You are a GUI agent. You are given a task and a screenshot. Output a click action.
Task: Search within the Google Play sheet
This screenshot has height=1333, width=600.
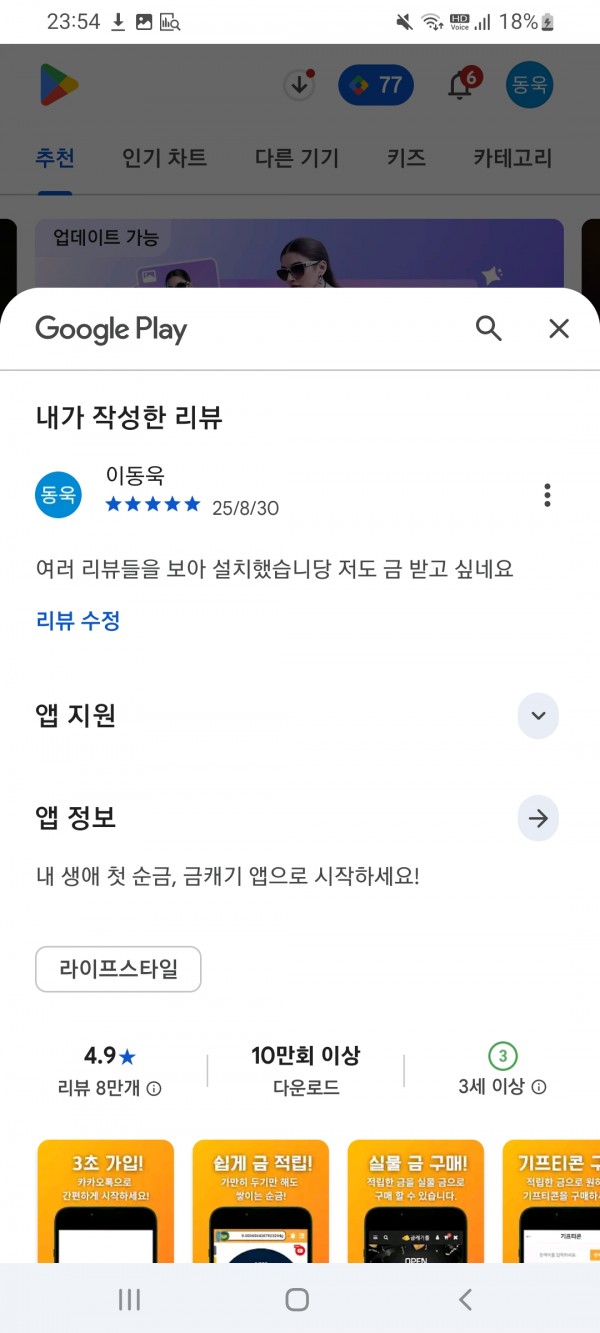click(488, 328)
